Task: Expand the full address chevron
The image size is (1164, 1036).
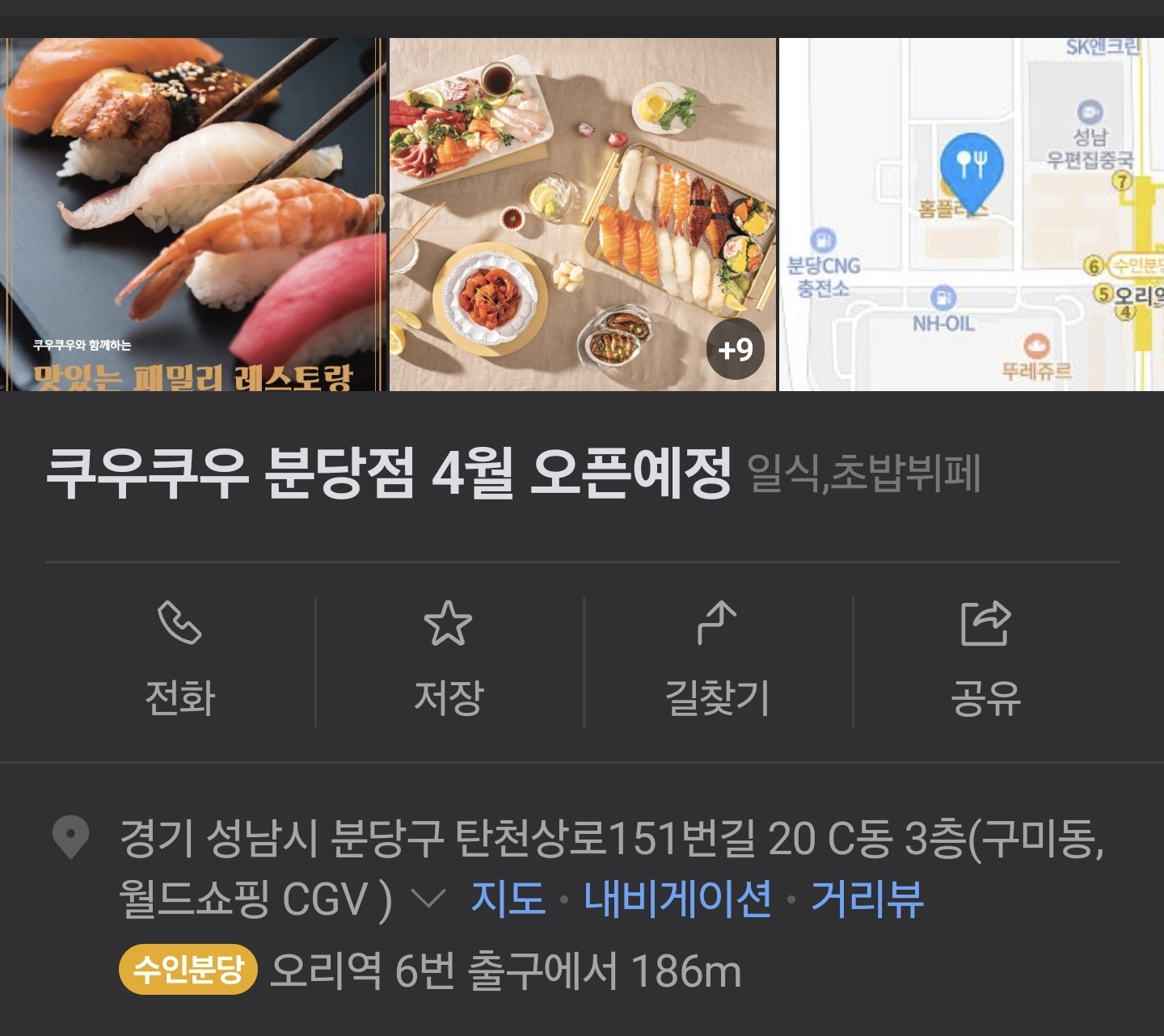Action: click(x=428, y=898)
